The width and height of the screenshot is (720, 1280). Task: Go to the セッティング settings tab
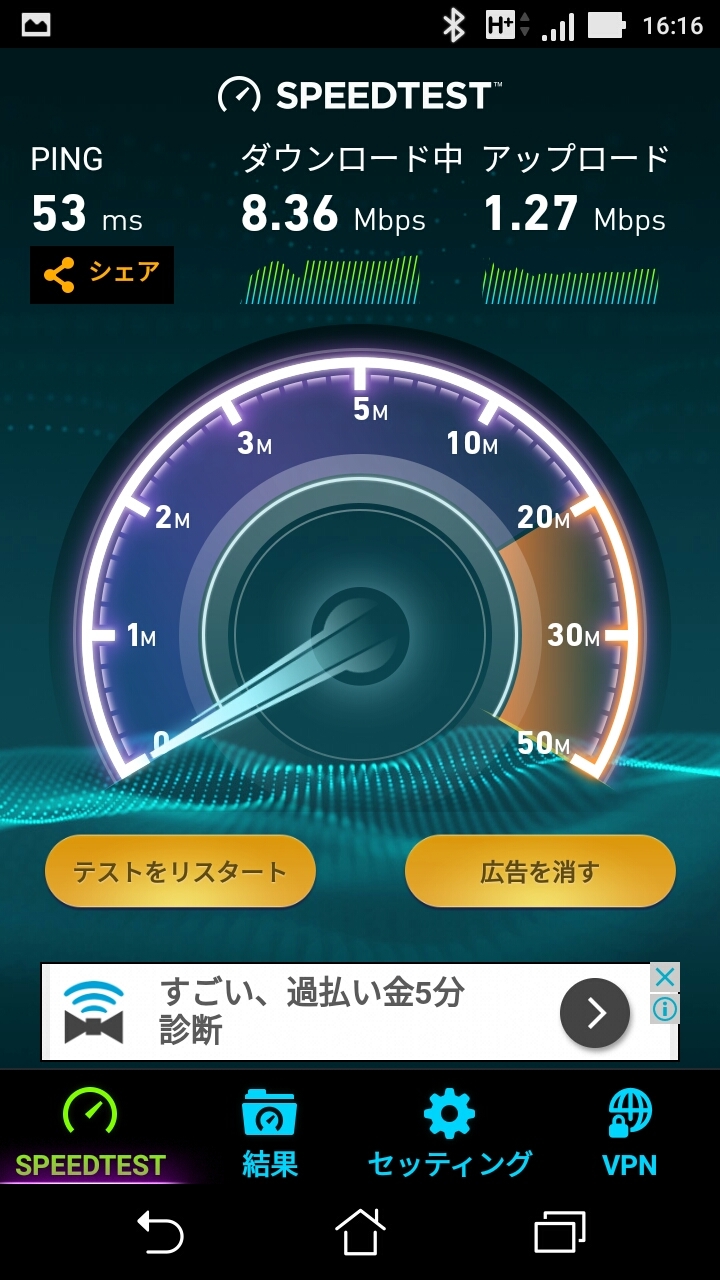point(450,1135)
